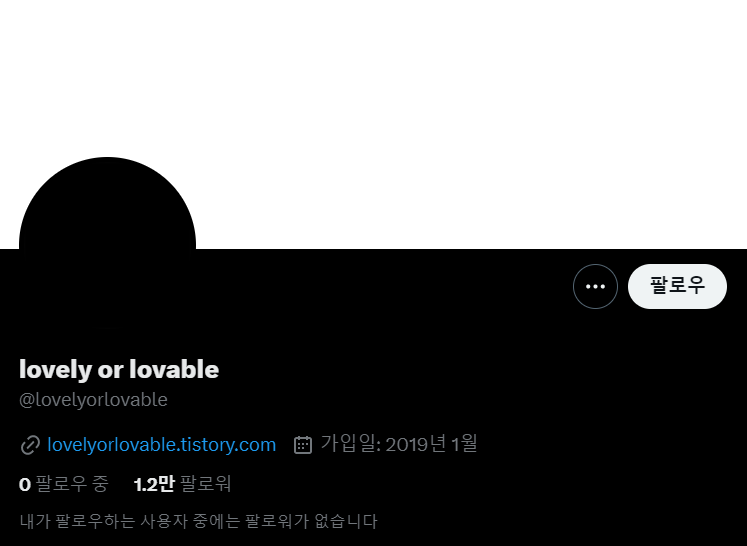View the 0 팔로우 중 following list
This screenshot has width=747, height=546.
(x=63, y=485)
